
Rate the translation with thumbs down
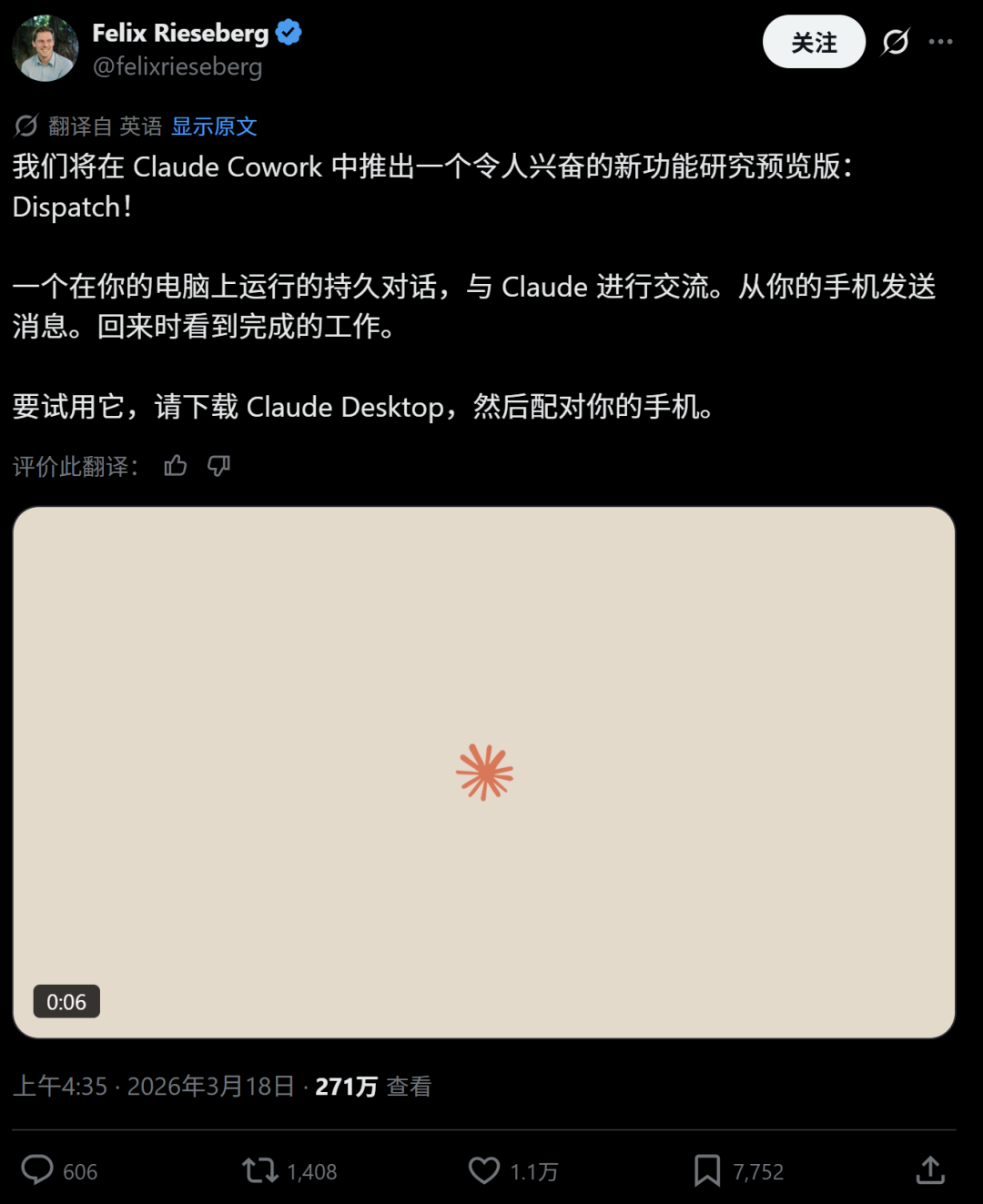(218, 466)
